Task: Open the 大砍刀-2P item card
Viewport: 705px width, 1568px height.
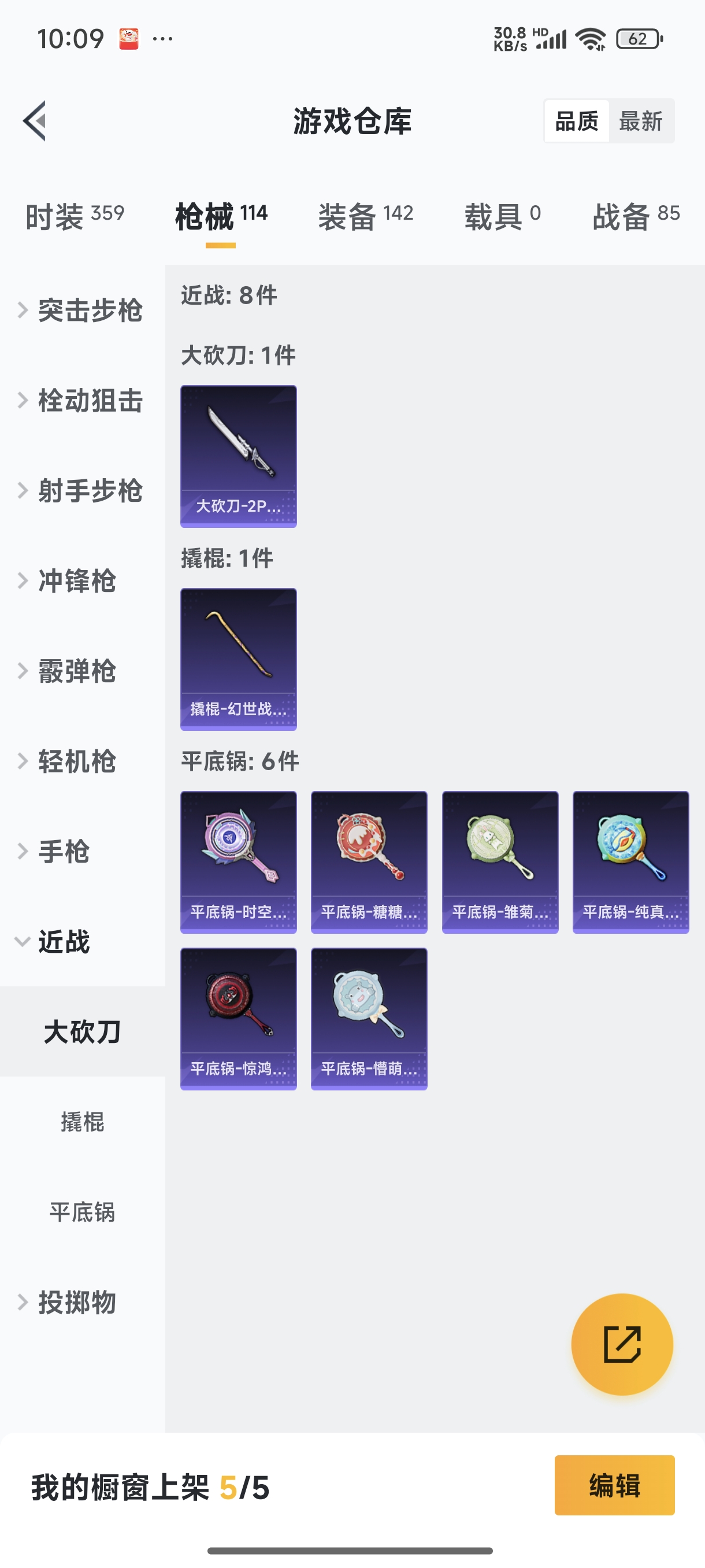Action: click(x=239, y=456)
